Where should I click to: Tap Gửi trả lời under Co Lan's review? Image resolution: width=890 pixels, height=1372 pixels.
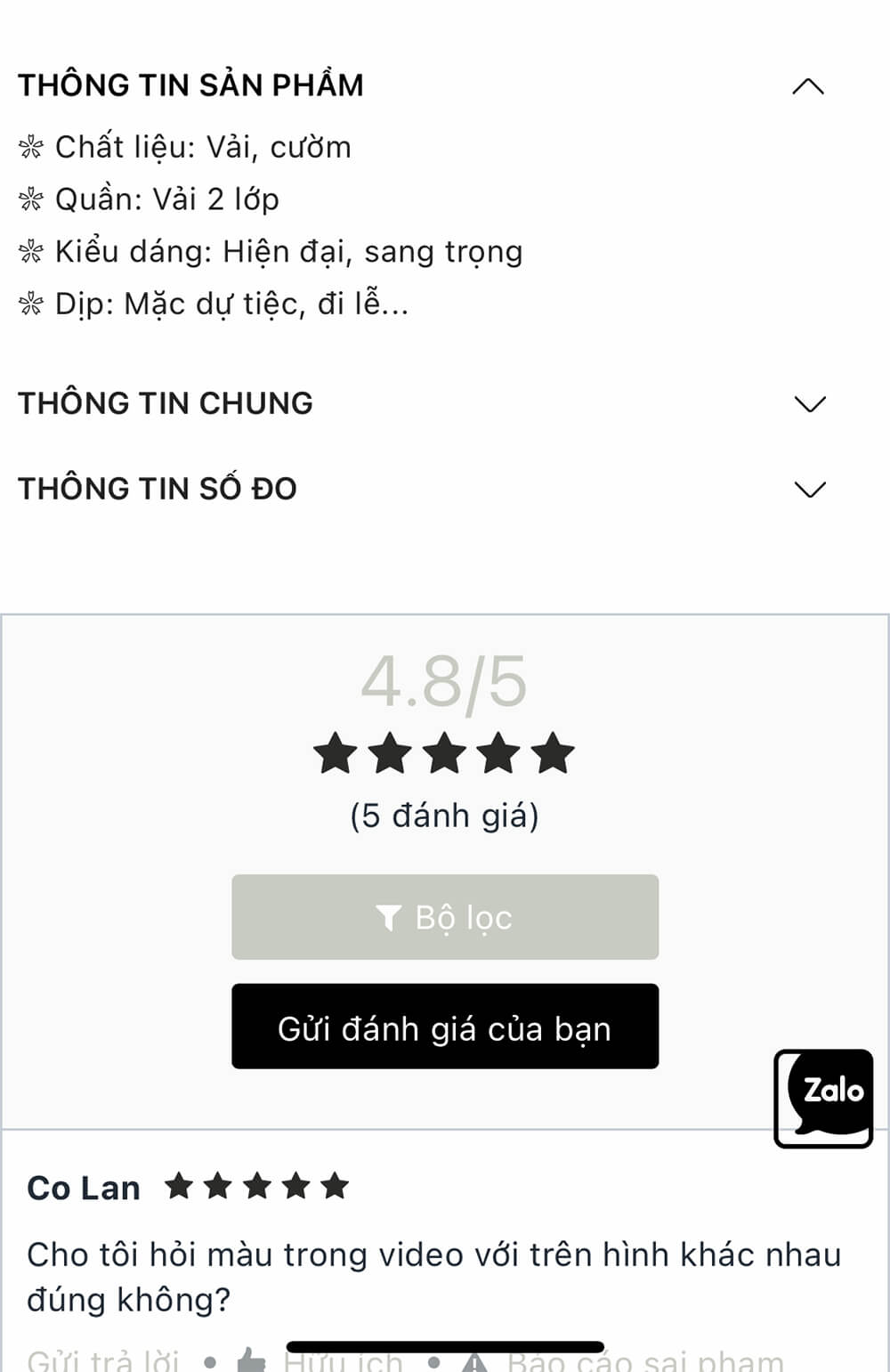(x=103, y=1360)
